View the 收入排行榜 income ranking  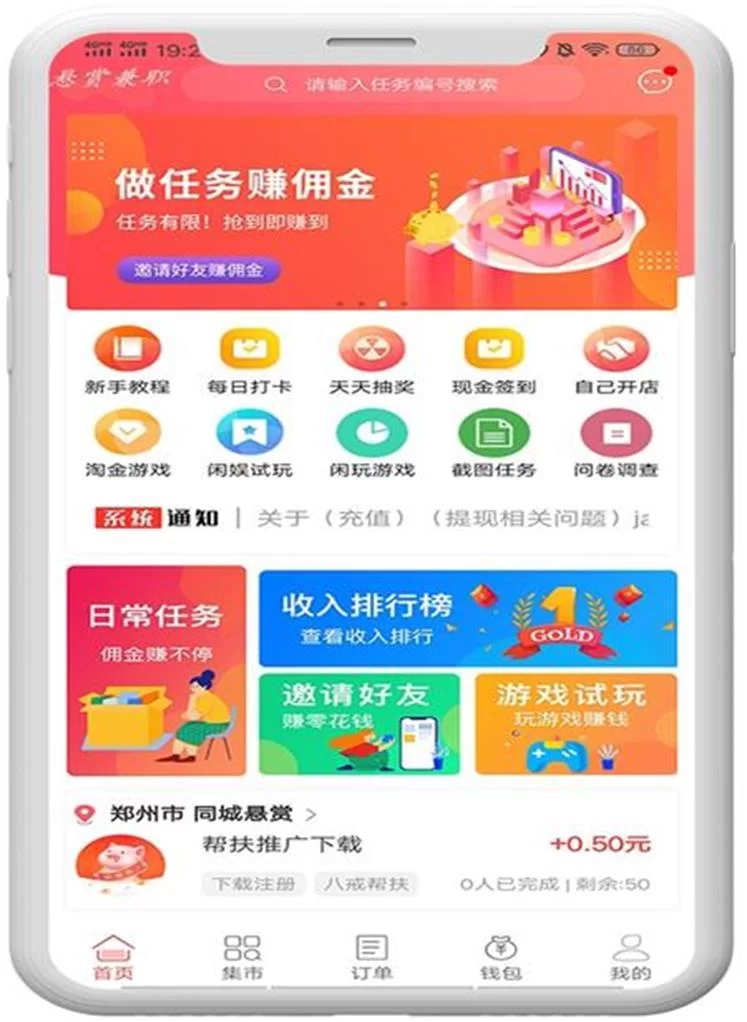tap(467, 618)
